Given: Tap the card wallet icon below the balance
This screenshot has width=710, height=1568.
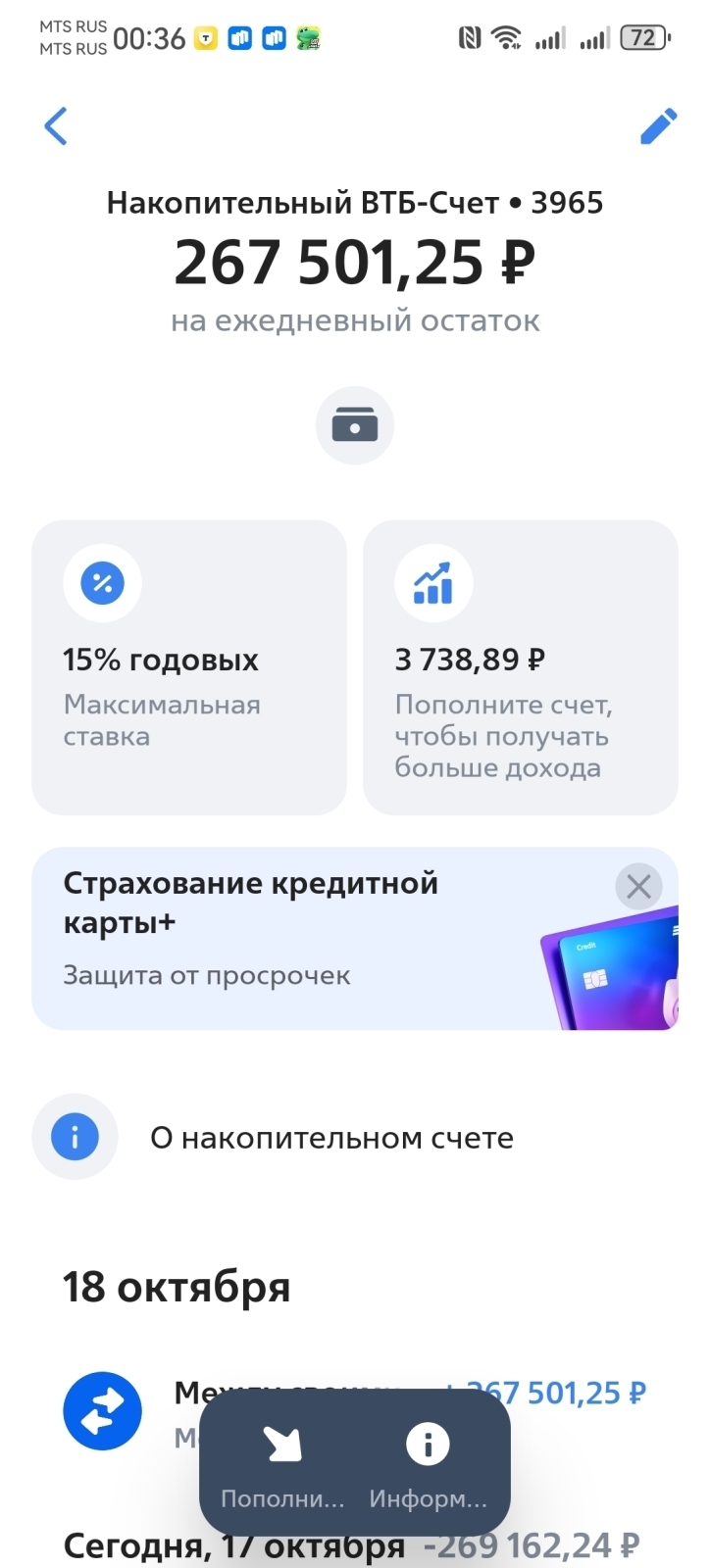Looking at the screenshot, I should (355, 424).
